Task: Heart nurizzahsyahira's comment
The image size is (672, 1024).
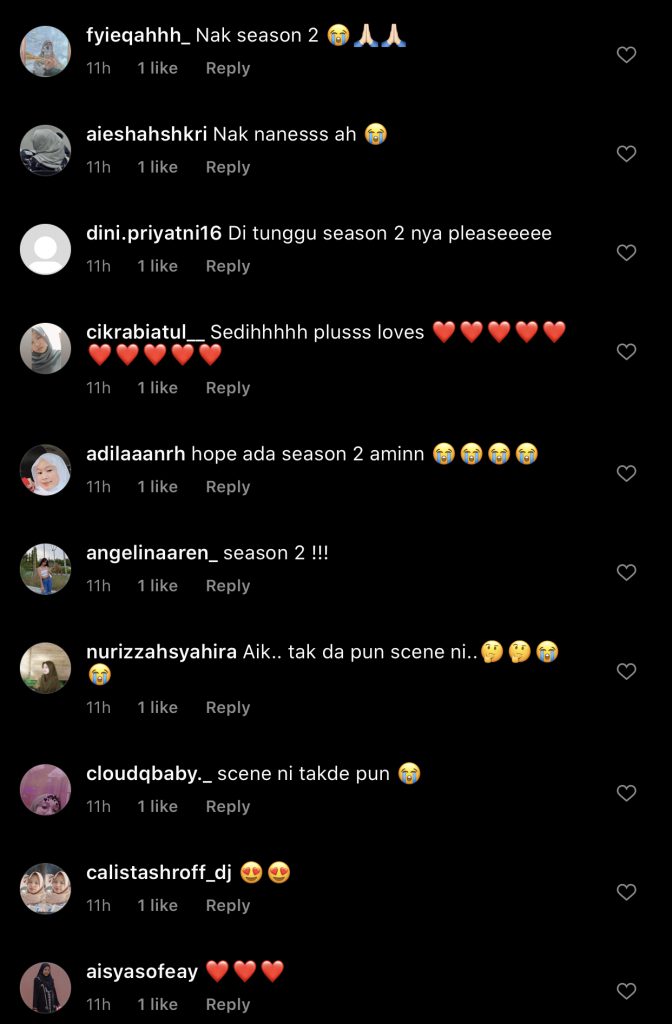Action: point(626,671)
